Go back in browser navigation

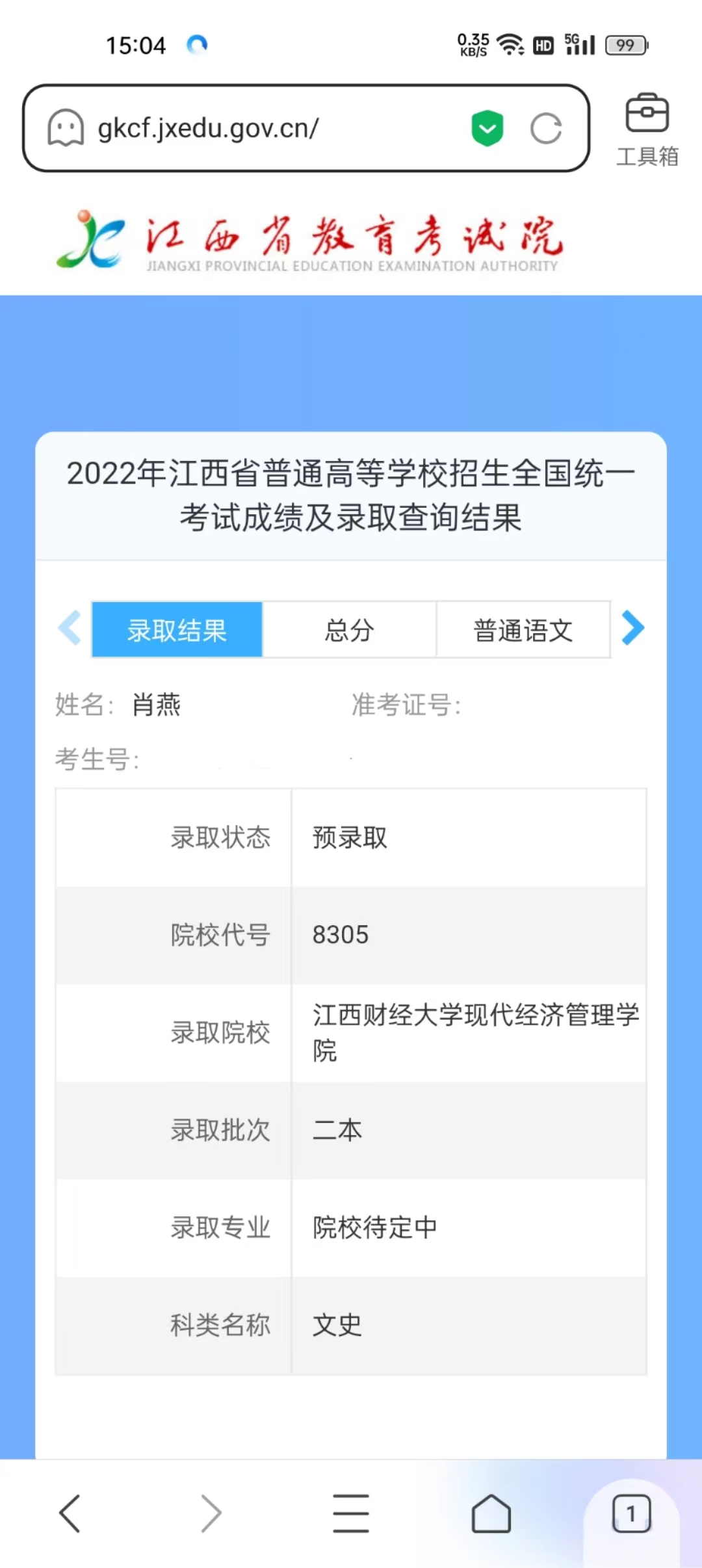click(70, 1513)
